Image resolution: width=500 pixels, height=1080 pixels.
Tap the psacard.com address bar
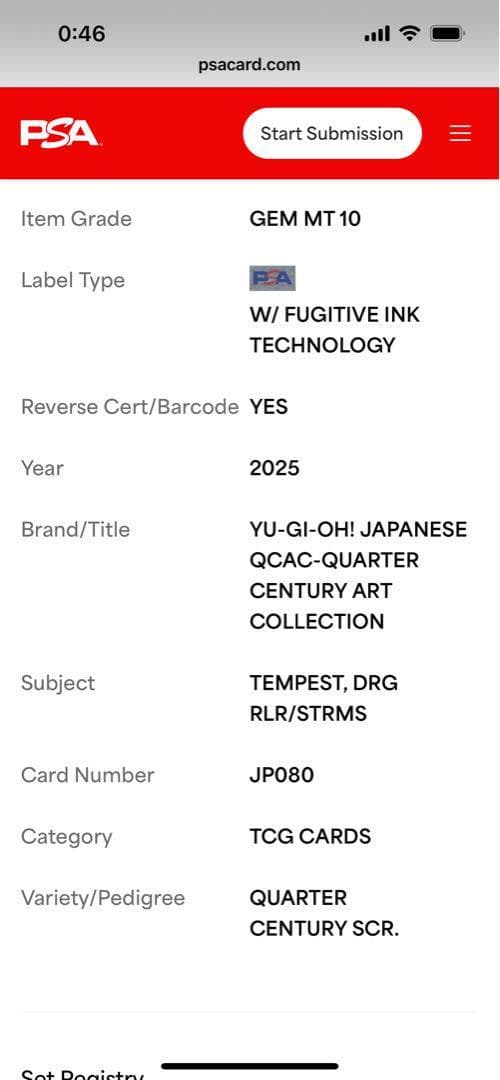click(x=249, y=65)
